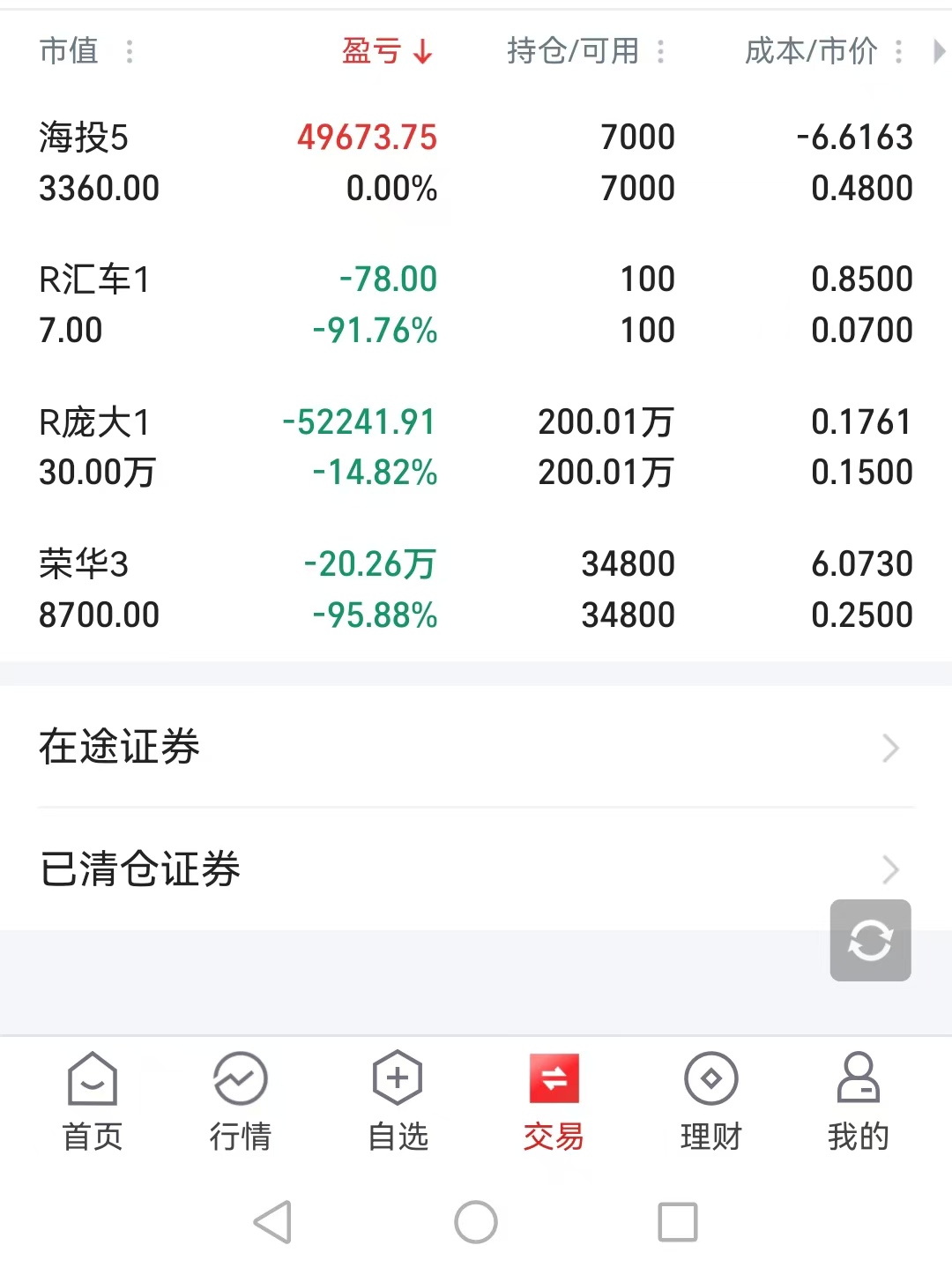Open the 已清仓证券 section
This screenshot has width=952, height=1275.
[x=476, y=869]
